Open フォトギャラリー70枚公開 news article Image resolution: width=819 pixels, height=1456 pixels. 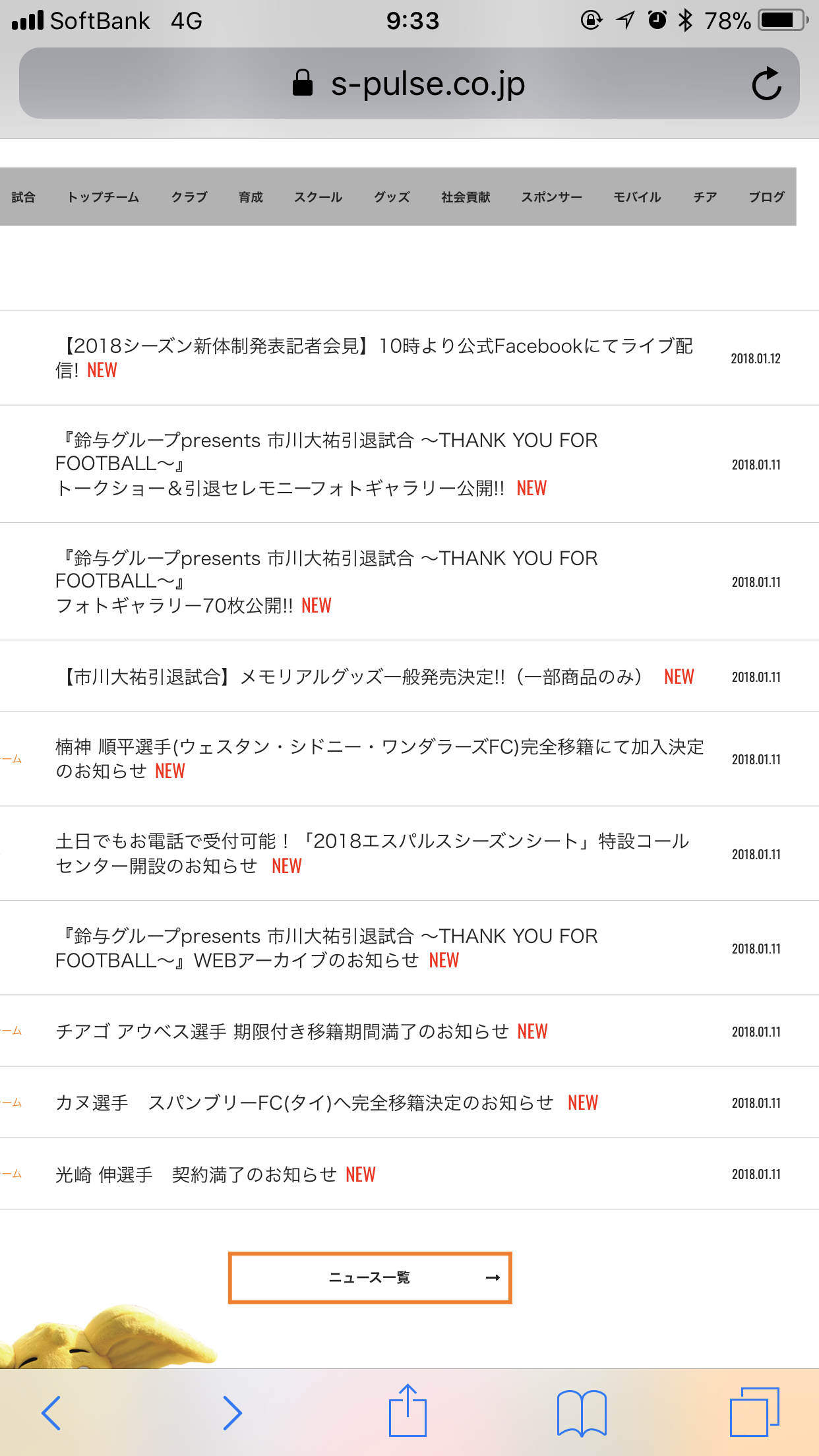[x=326, y=581]
